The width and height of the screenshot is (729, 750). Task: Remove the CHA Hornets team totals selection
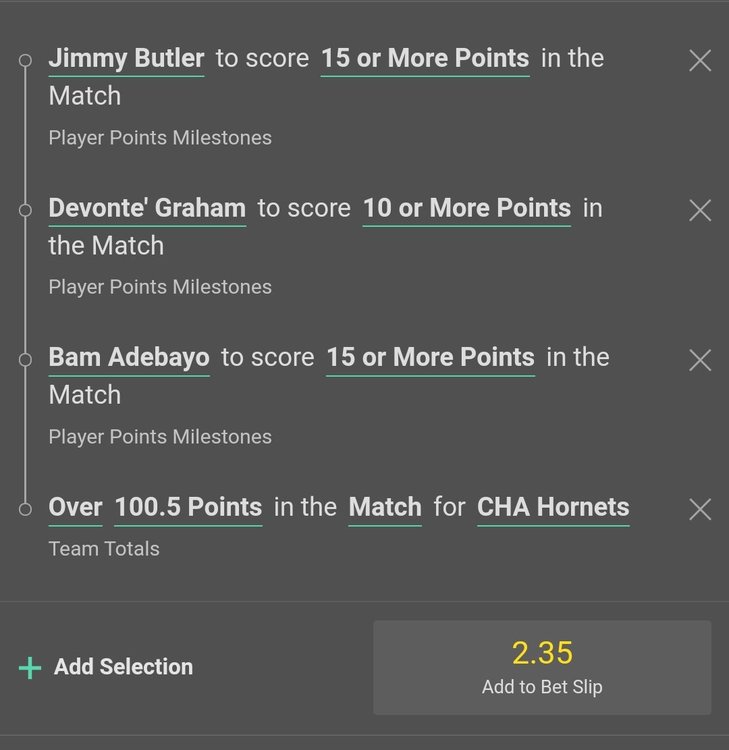(x=700, y=509)
